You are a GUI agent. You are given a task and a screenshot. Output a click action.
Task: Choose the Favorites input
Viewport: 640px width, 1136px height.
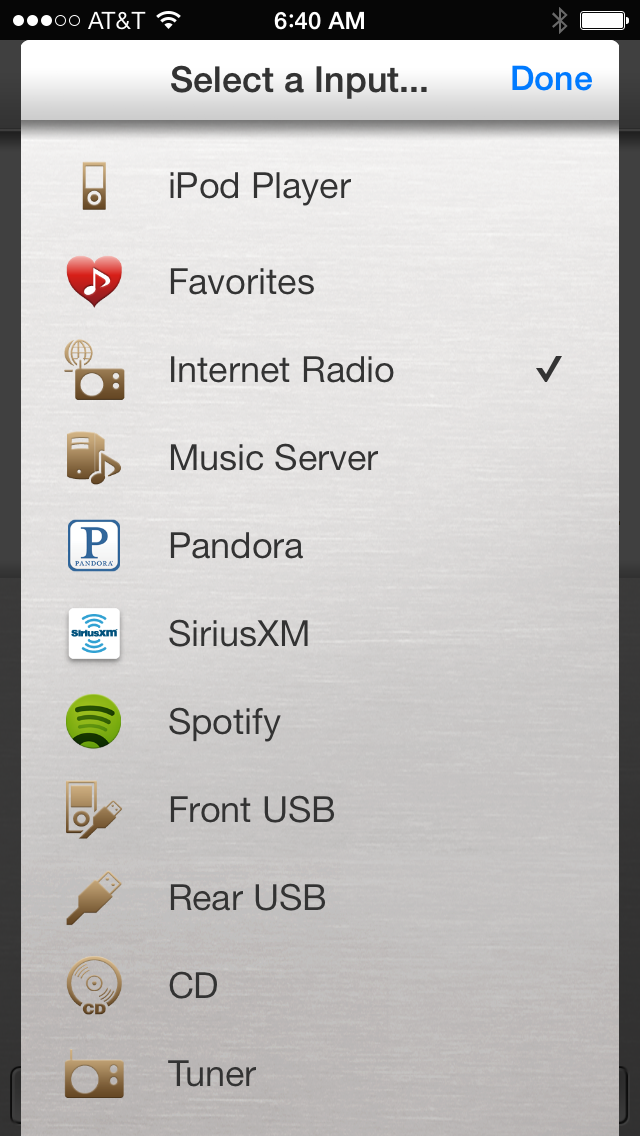pos(241,282)
